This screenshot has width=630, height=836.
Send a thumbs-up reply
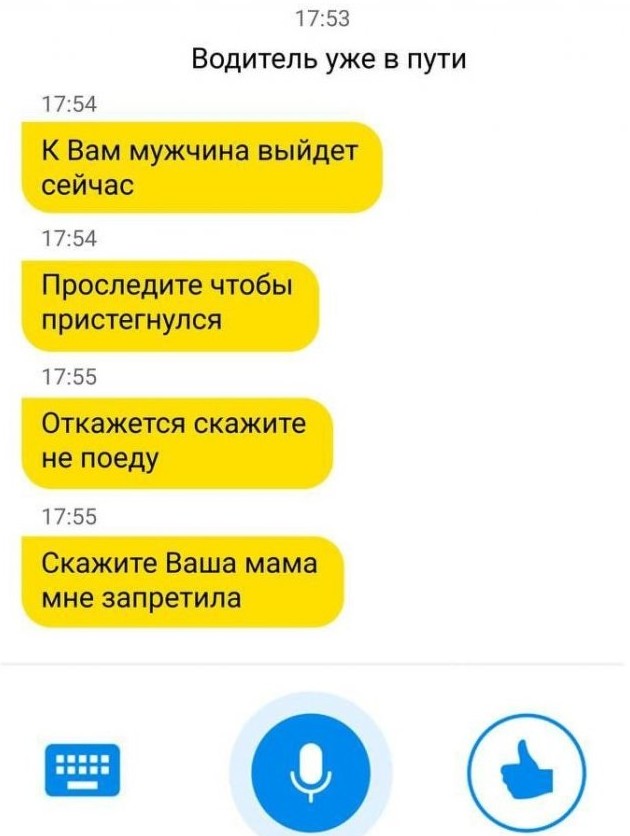point(529,772)
